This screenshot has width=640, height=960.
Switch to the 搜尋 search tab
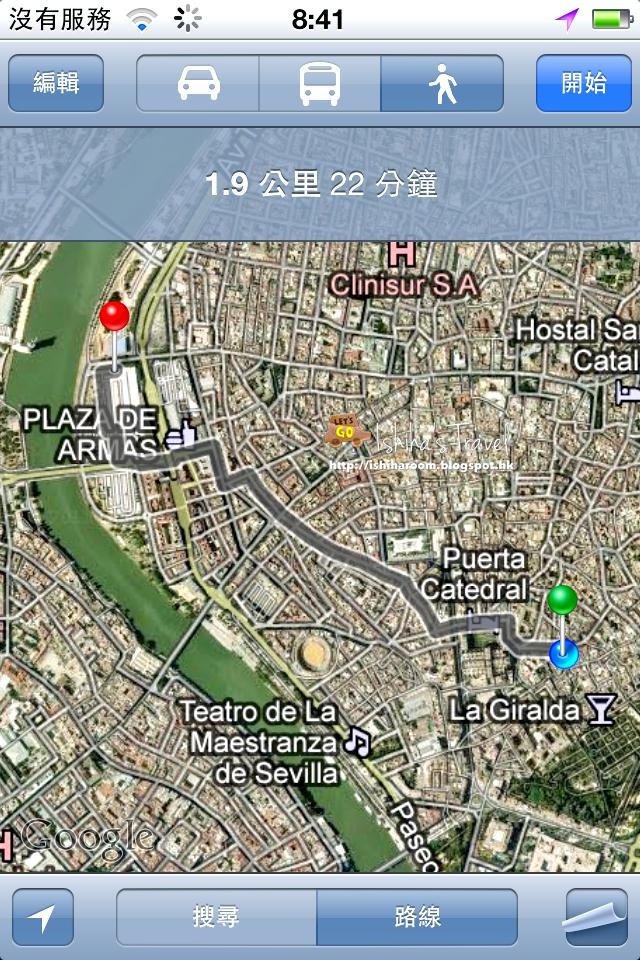pos(217,917)
